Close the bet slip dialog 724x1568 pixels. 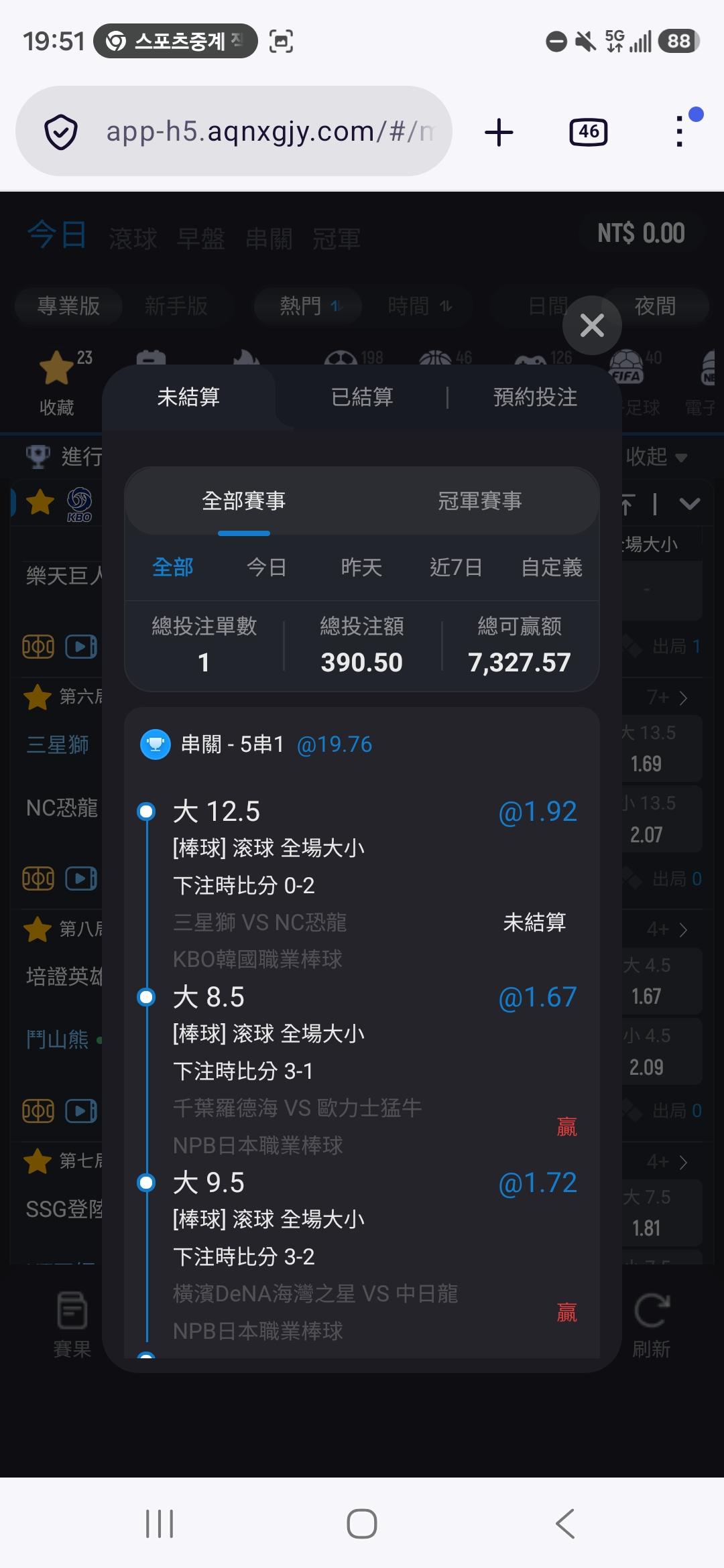(592, 326)
